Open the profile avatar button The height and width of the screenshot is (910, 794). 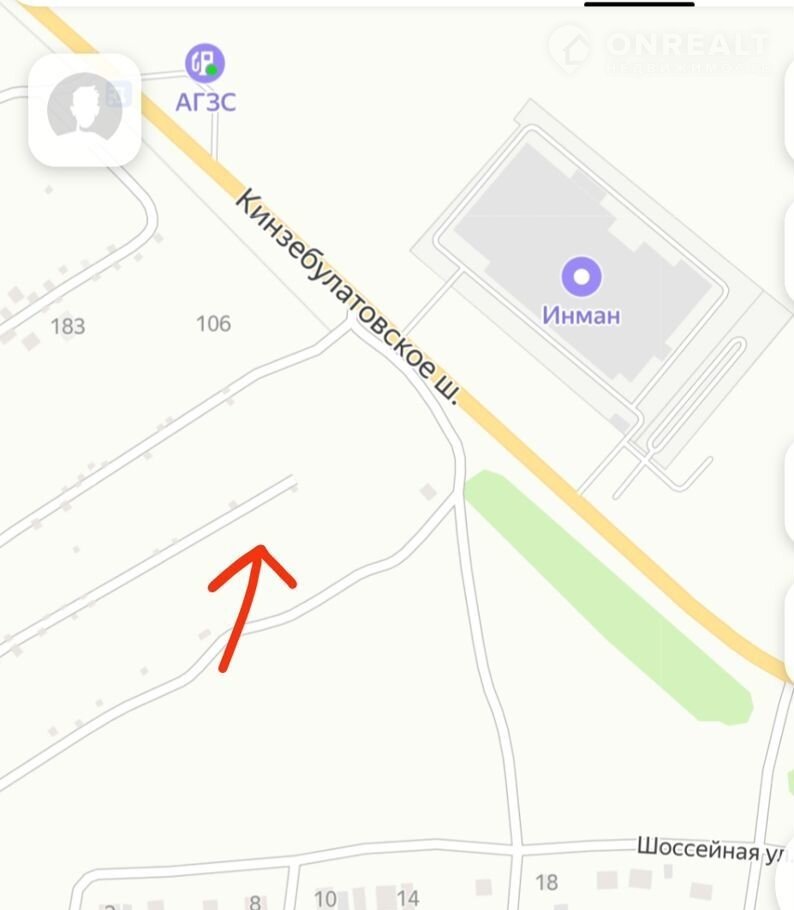tap(84, 110)
